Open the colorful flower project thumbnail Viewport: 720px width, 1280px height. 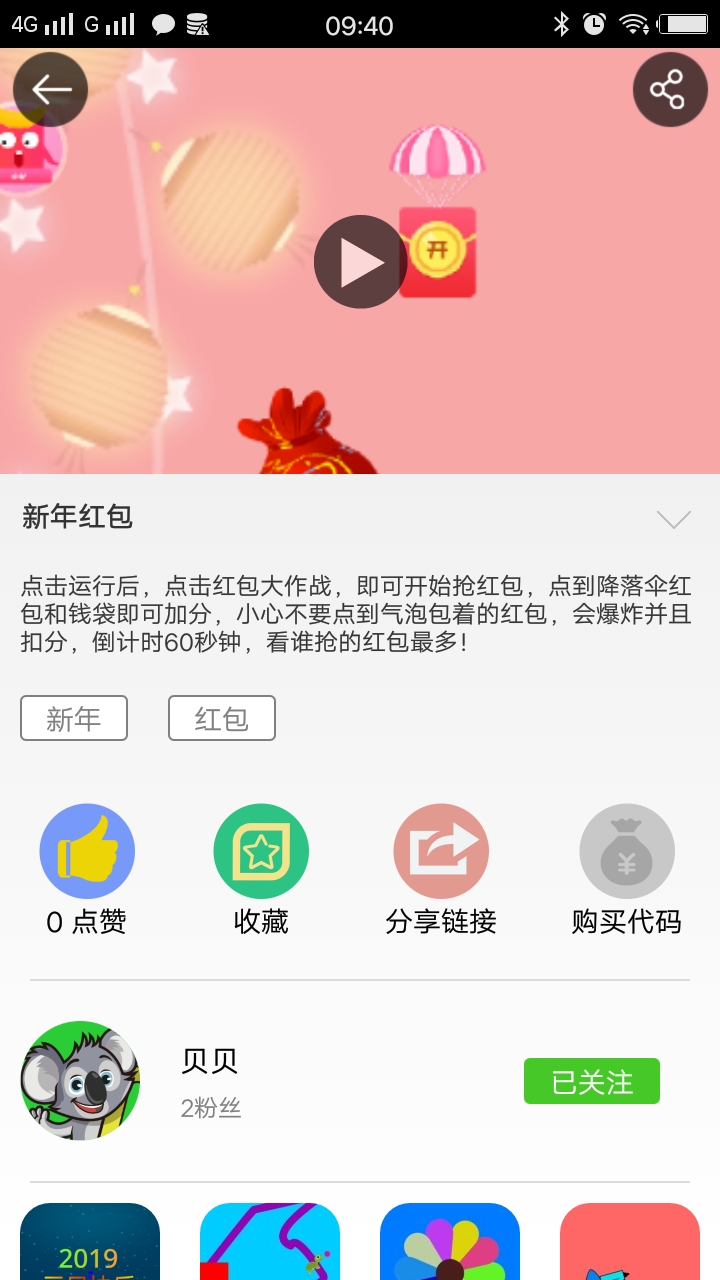(x=450, y=1242)
